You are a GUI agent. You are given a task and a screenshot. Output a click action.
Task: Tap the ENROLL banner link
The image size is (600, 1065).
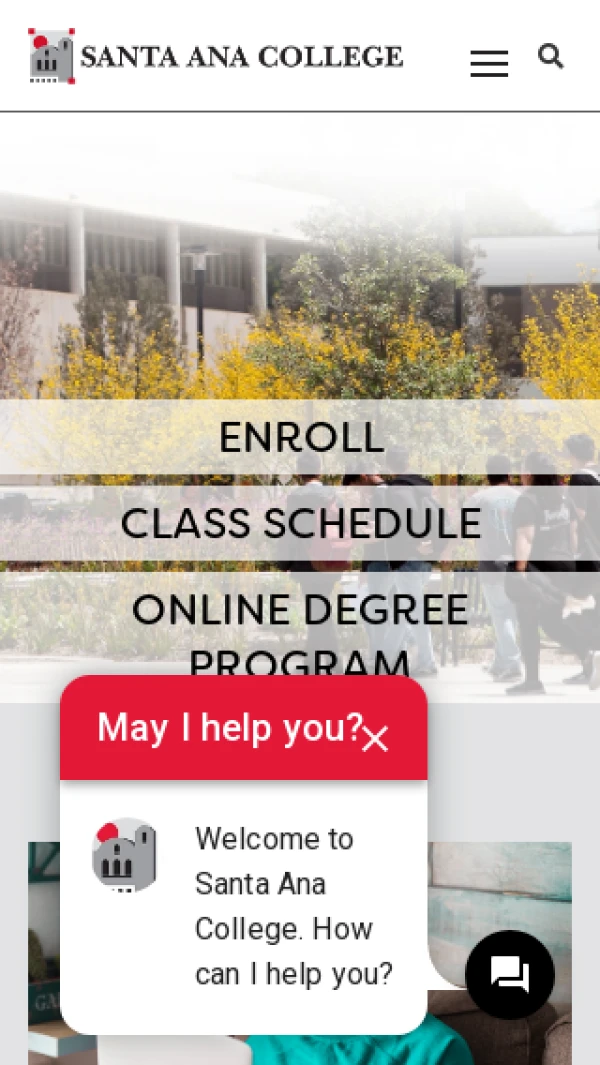coord(300,438)
